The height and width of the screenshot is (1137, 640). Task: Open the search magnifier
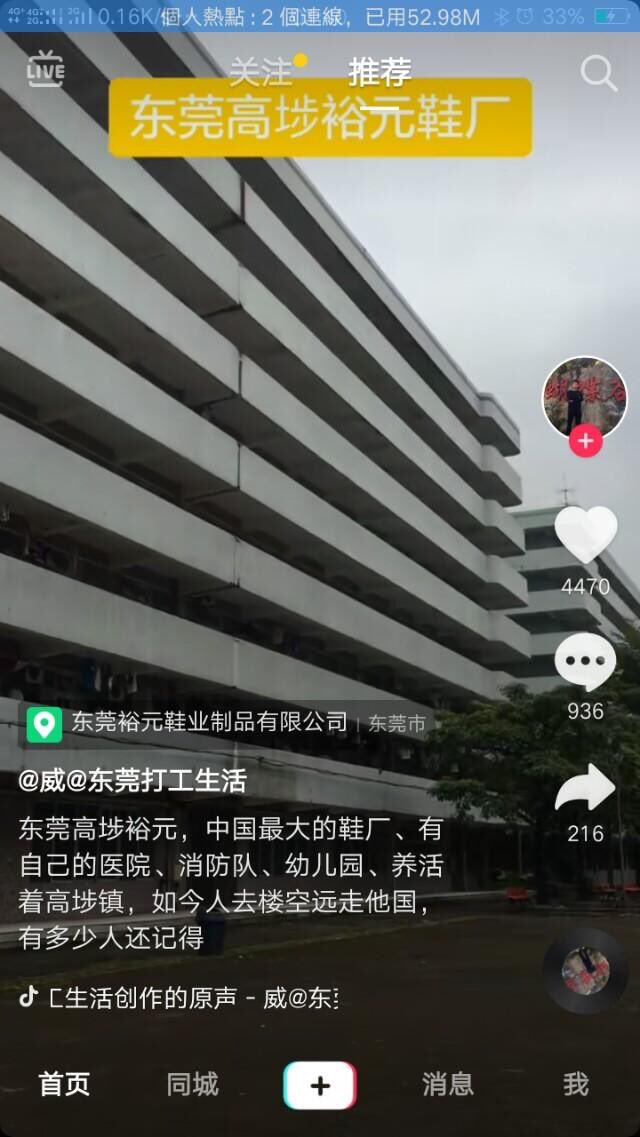point(599,73)
